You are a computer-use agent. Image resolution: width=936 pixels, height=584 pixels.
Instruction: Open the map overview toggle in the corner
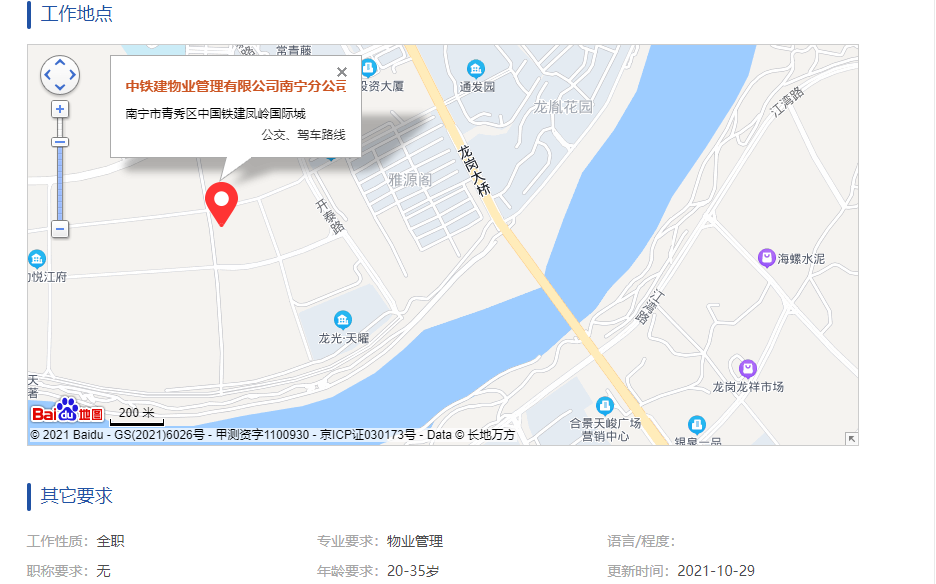click(851, 438)
